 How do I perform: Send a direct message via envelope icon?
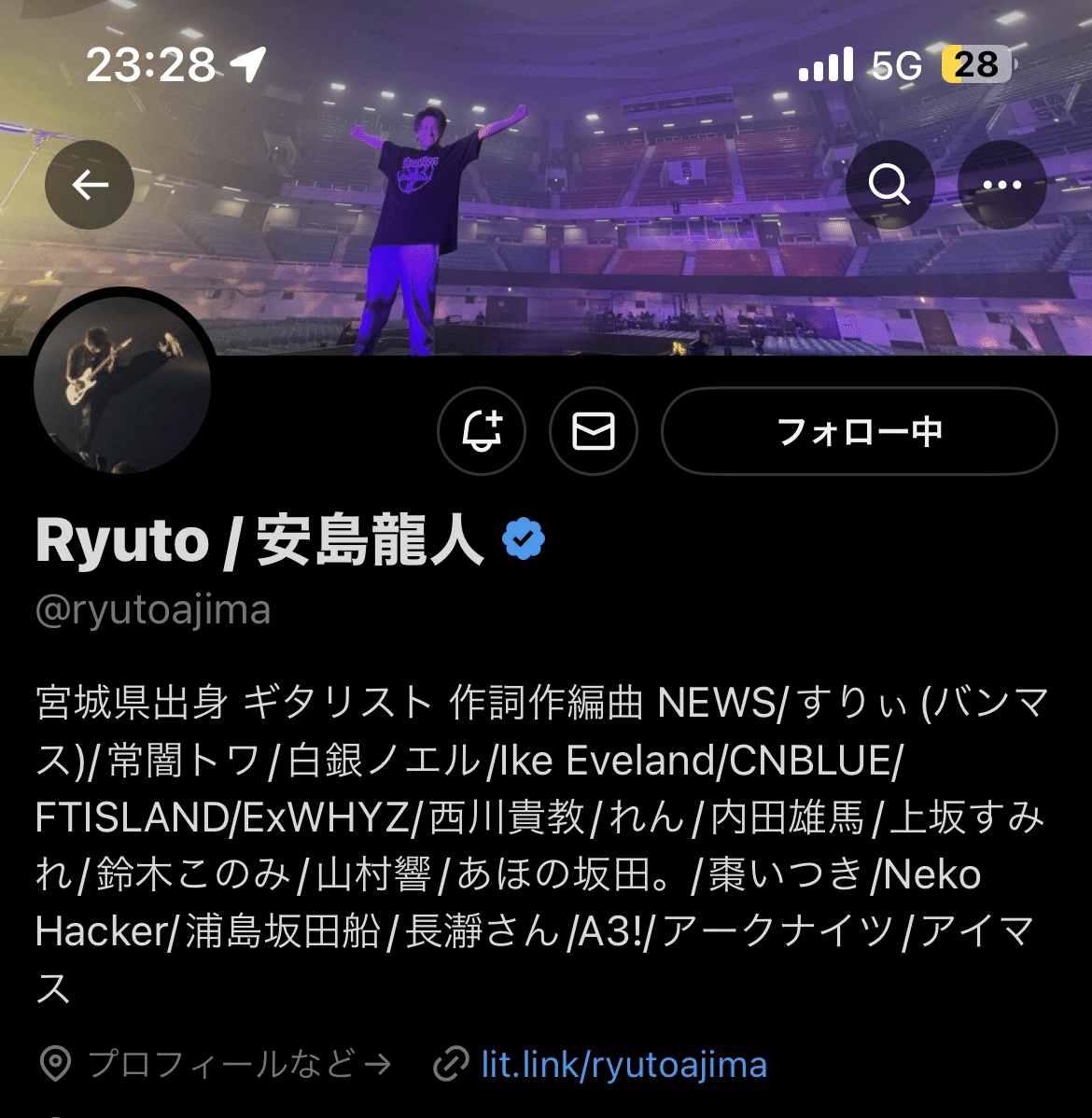pos(594,431)
